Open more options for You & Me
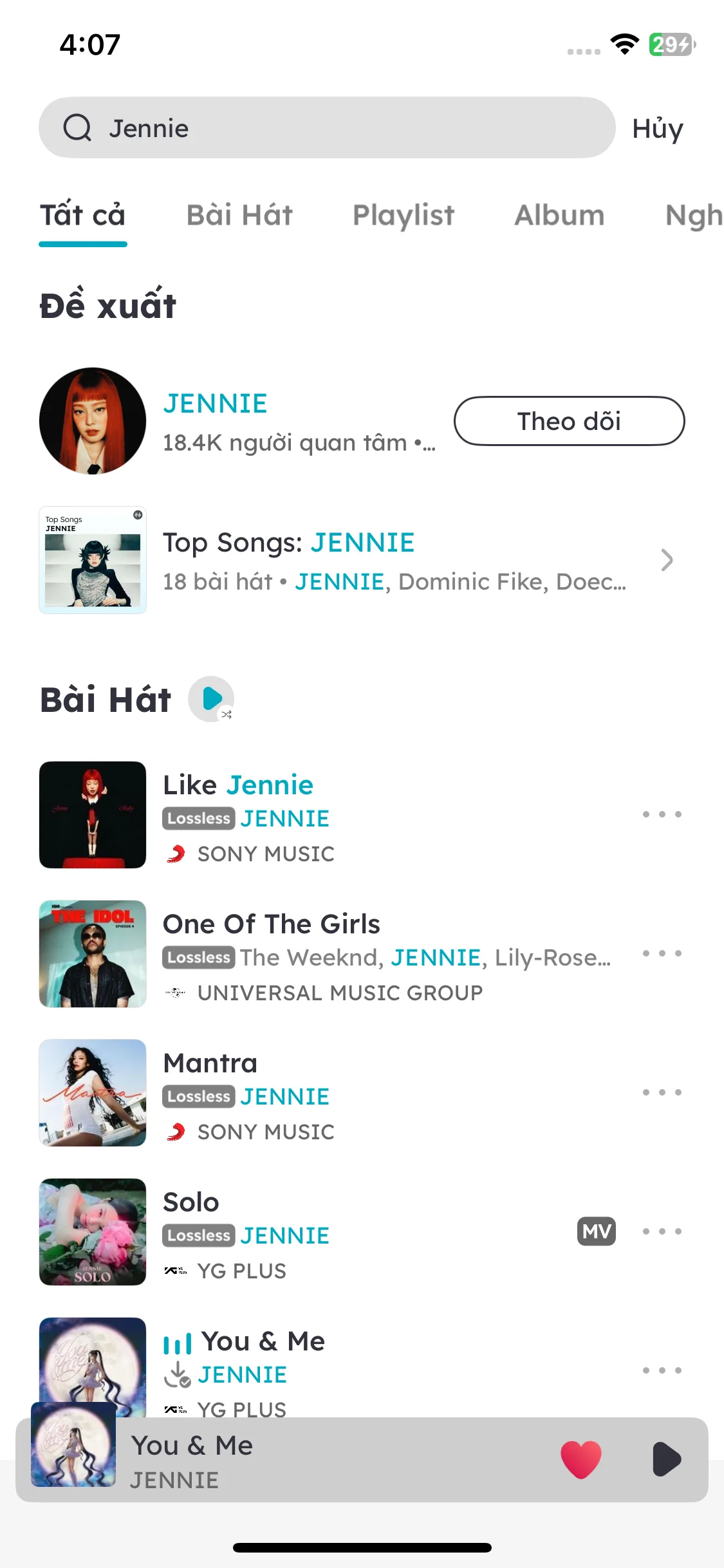 pyautogui.click(x=662, y=1370)
